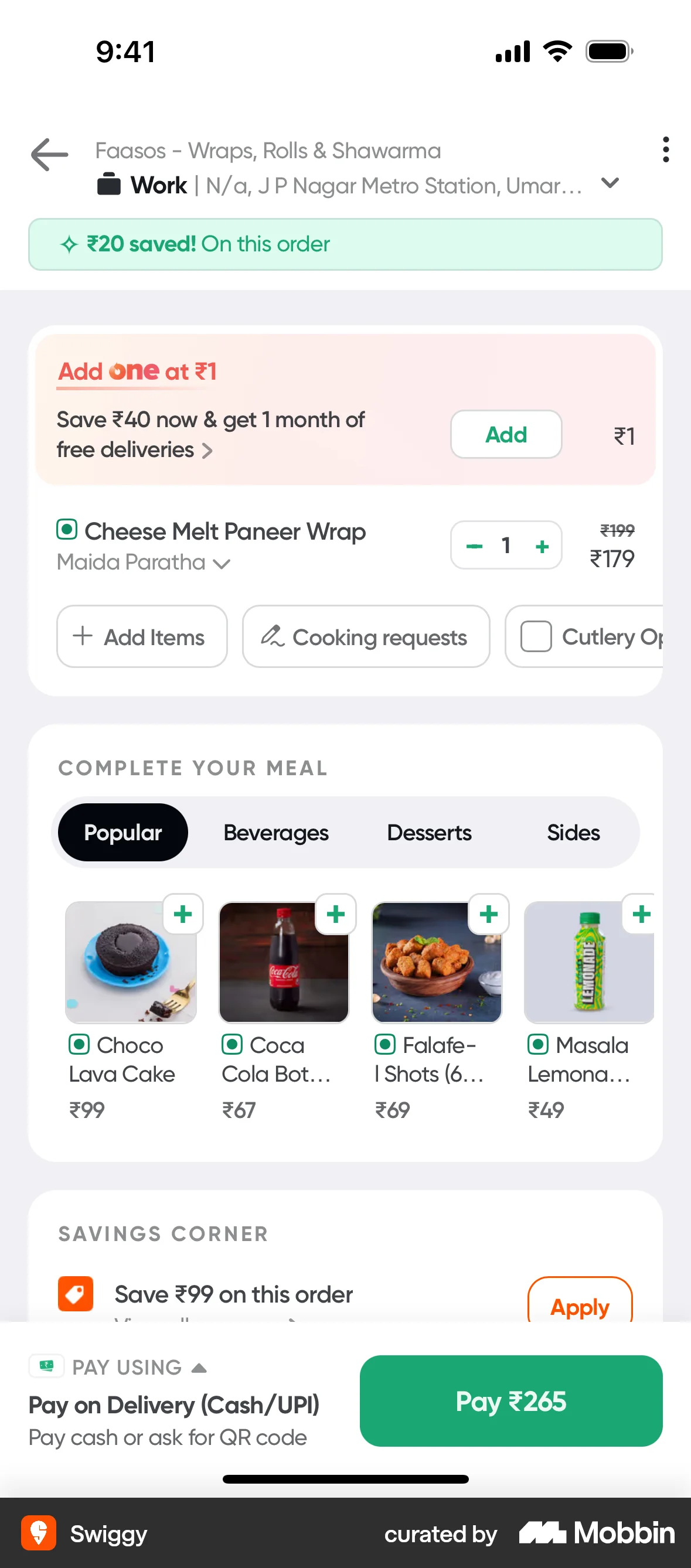
Task: Open Cooking requests with the pencil icon
Action: click(274, 637)
